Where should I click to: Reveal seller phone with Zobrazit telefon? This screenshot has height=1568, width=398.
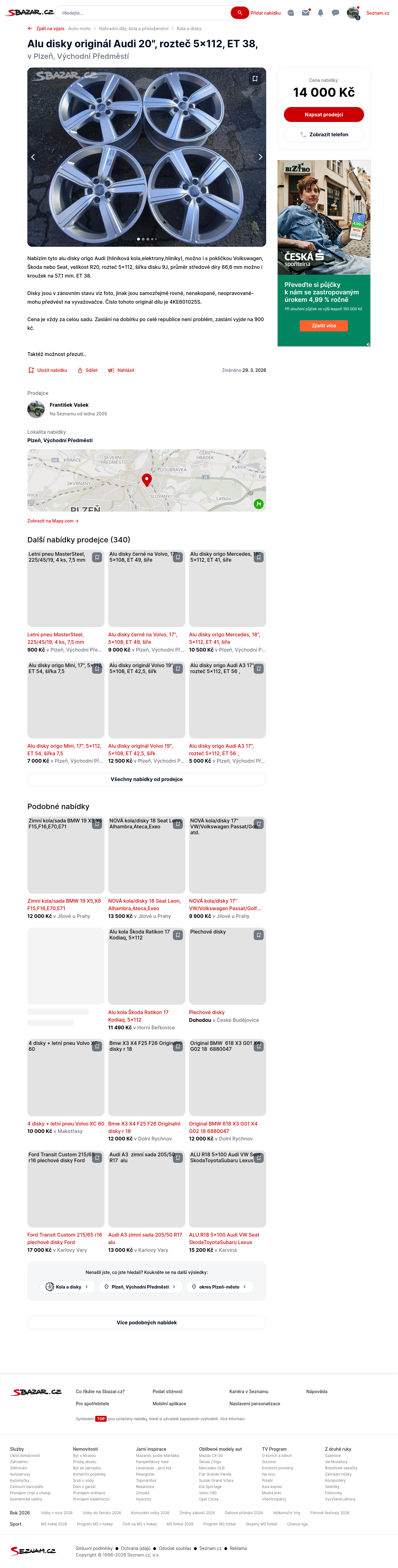[324, 134]
